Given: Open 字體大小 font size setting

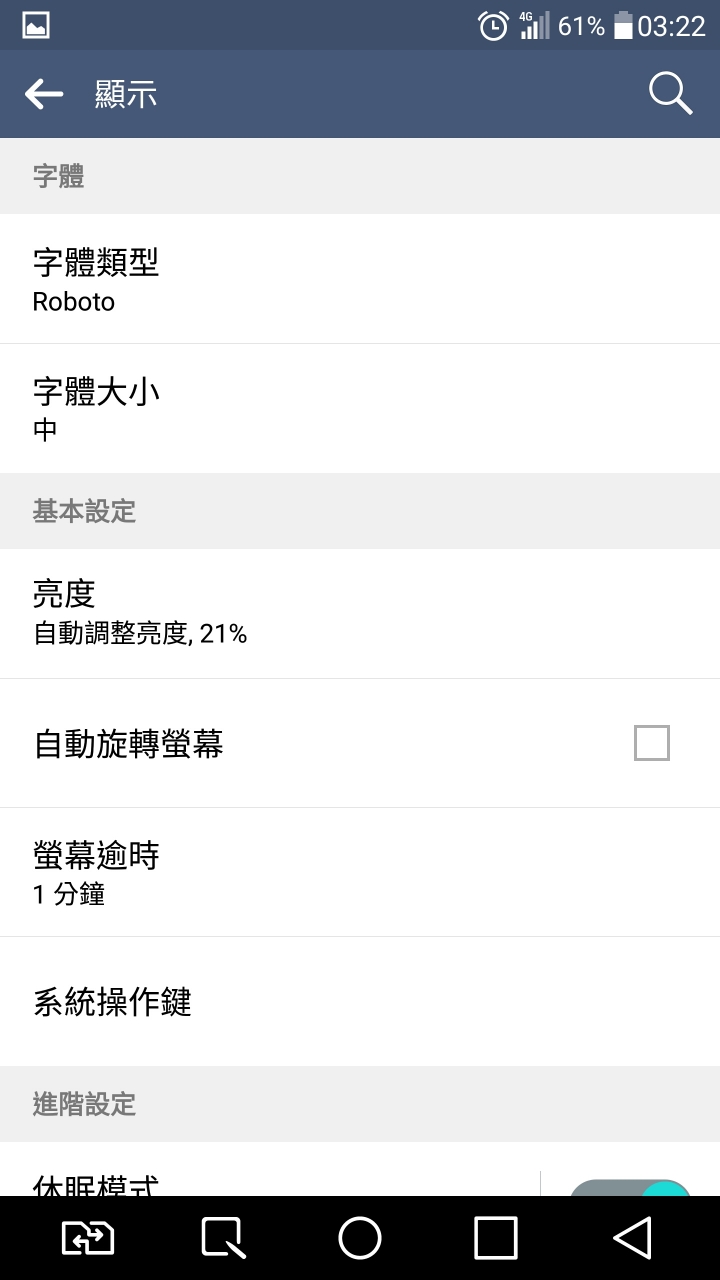Looking at the screenshot, I should coord(360,408).
